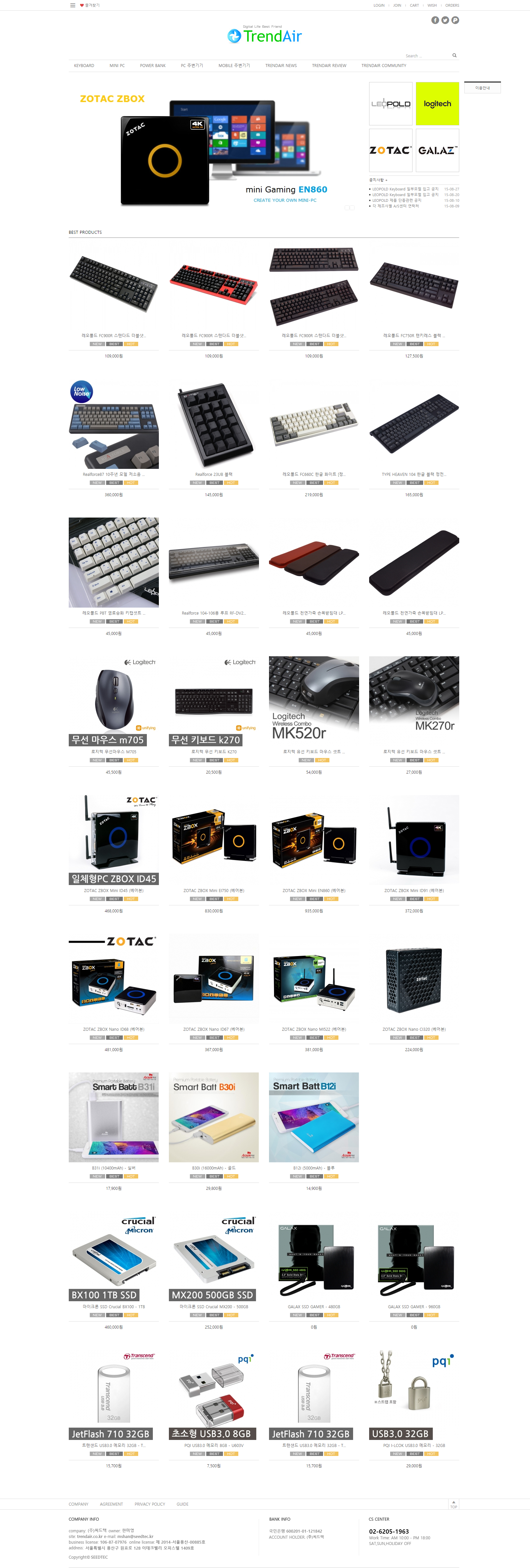This screenshot has height=1568, width=530.
Task: Select the POWER BANK category
Action: click(x=153, y=66)
